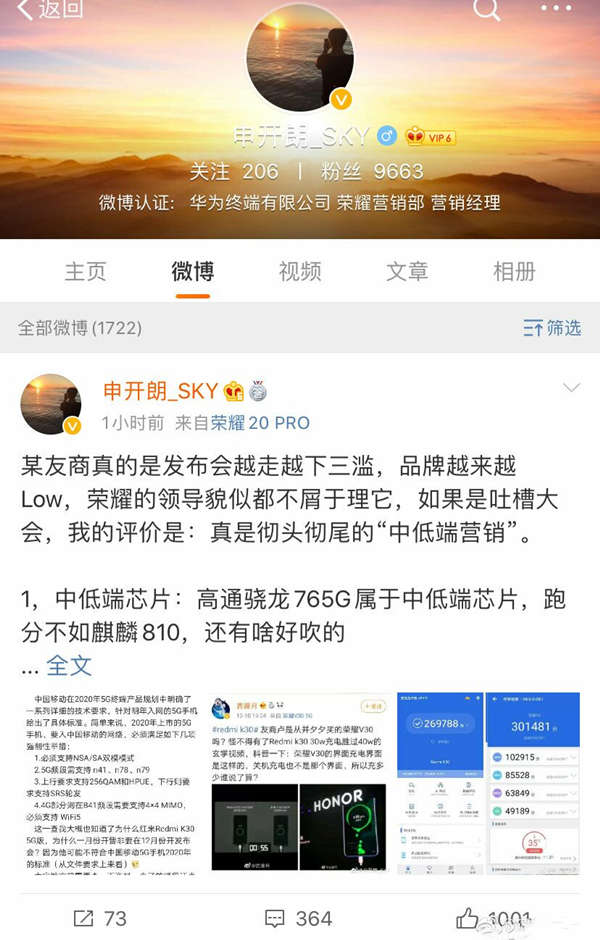Open the search icon in the header
Image resolution: width=600 pixels, height=940 pixels.
487,10
